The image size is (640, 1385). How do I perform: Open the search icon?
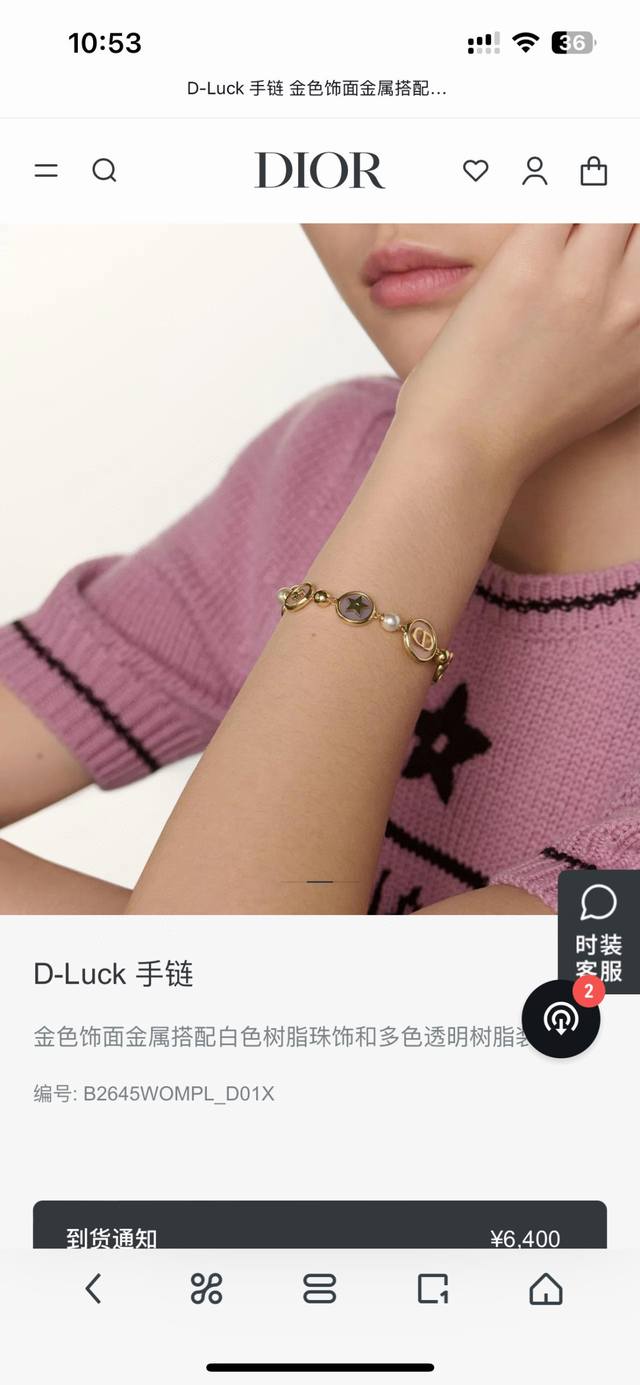click(105, 171)
